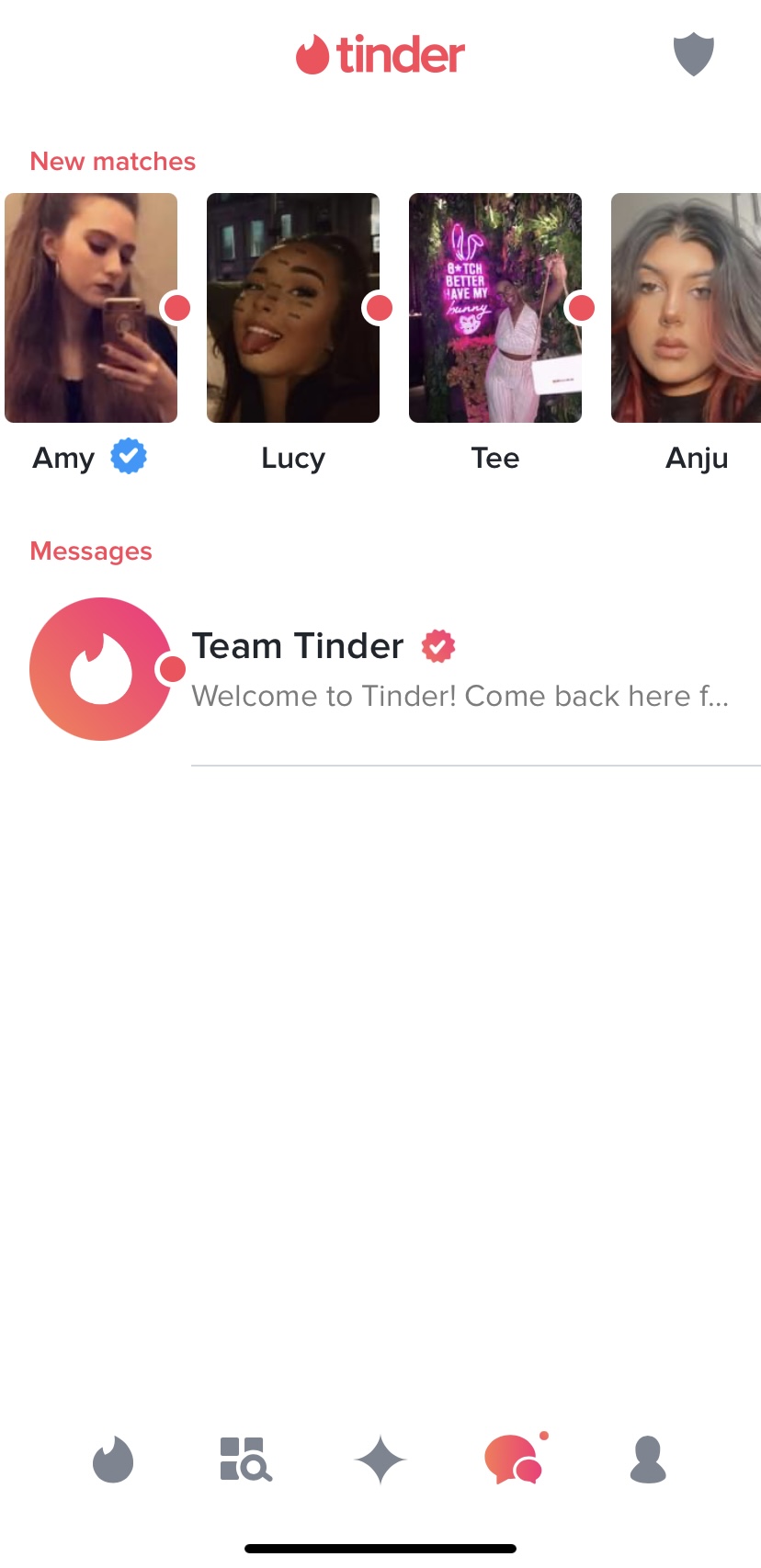This screenshot has width=761, height=1568.
Task: Open the sparkle Likes tab
Action: [x=380, y=1460]
